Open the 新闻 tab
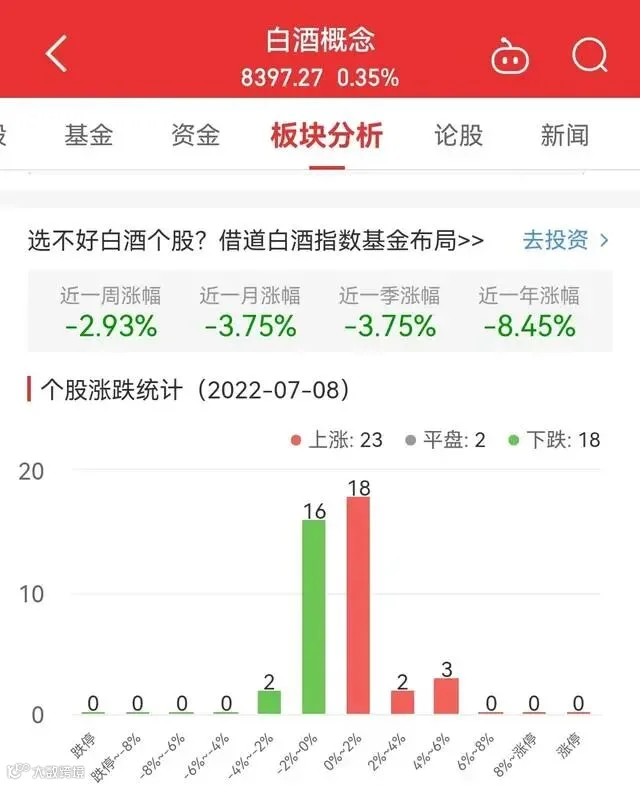This screenshot has height=785, width=640. tap(565, 135)
